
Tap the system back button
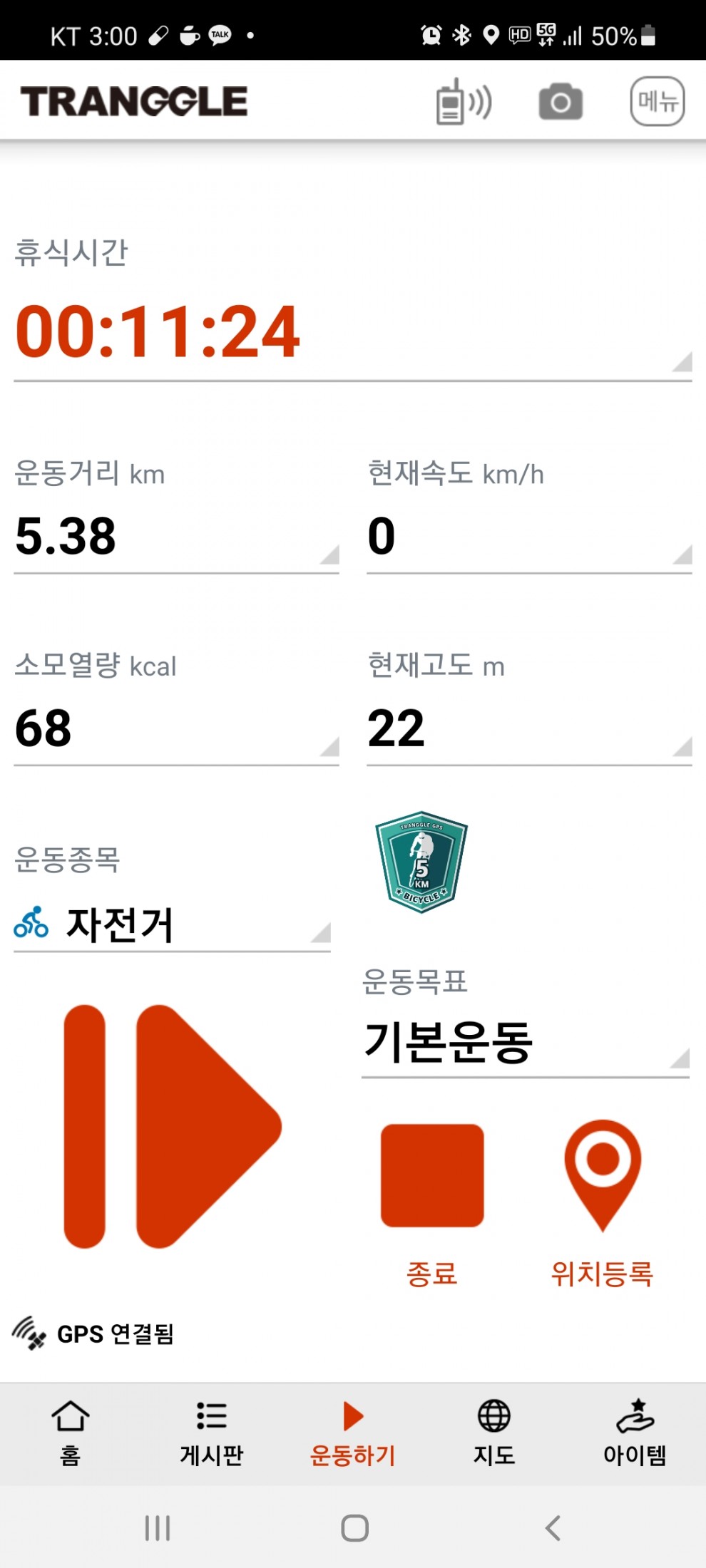(553, 1528)
